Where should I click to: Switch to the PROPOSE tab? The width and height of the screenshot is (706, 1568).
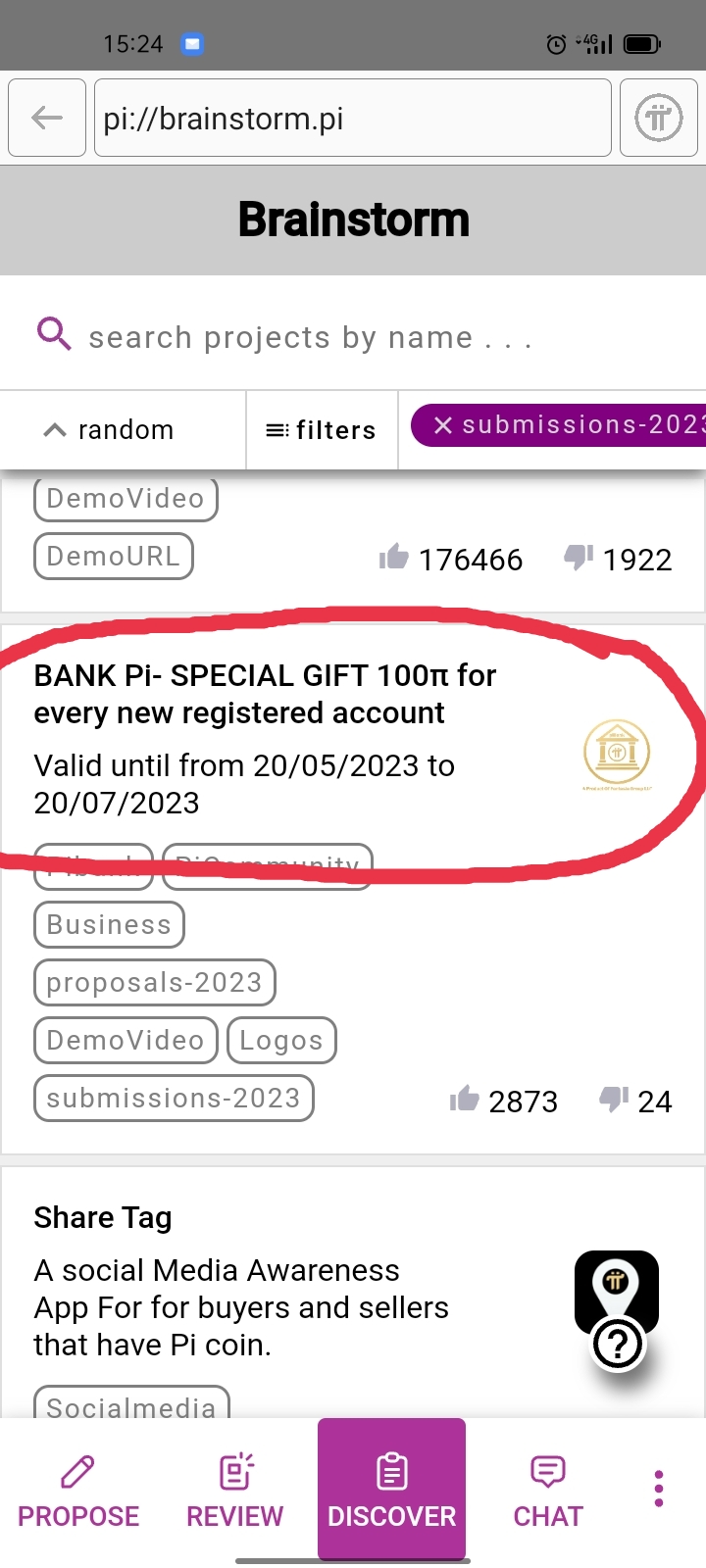point(78,1490)
